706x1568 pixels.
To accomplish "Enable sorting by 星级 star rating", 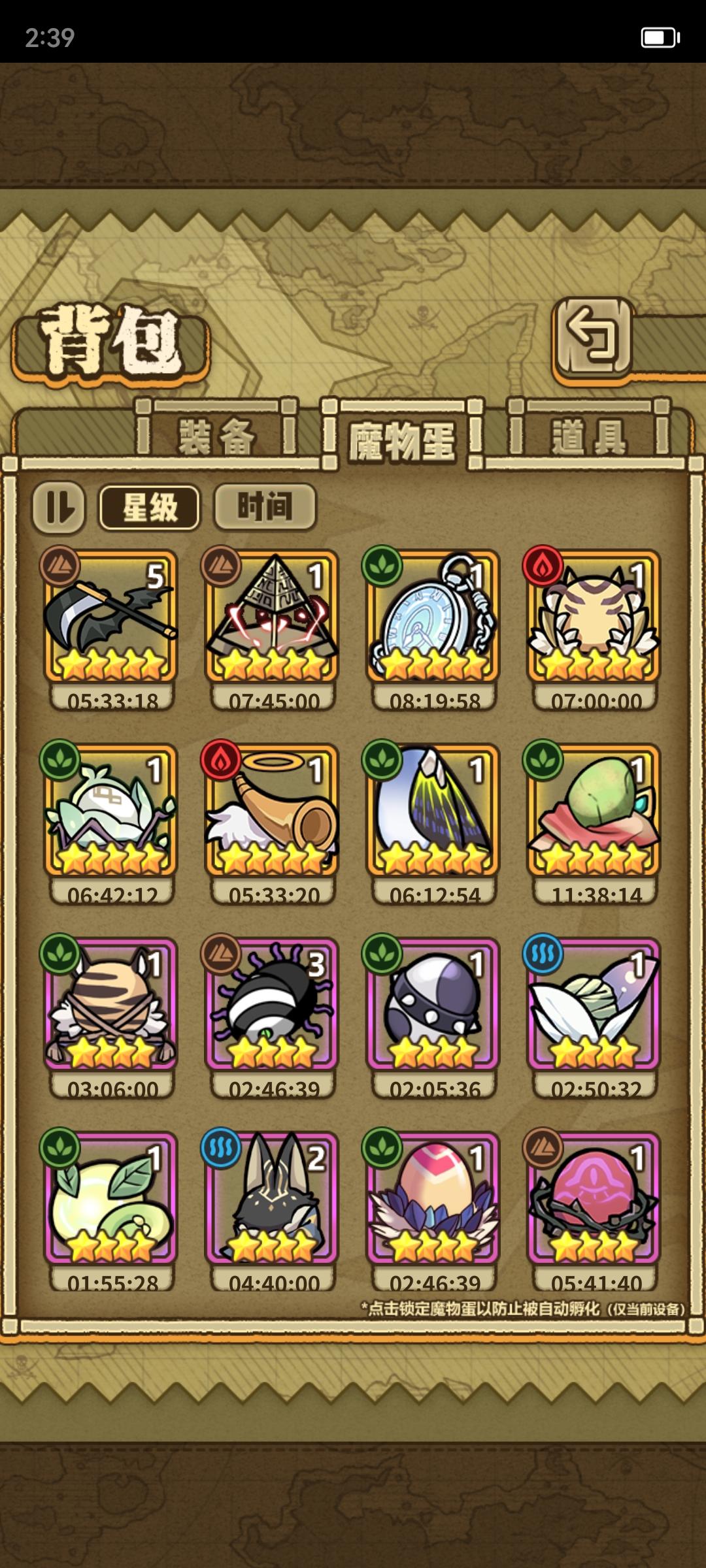I will click(x=152, y=506).
